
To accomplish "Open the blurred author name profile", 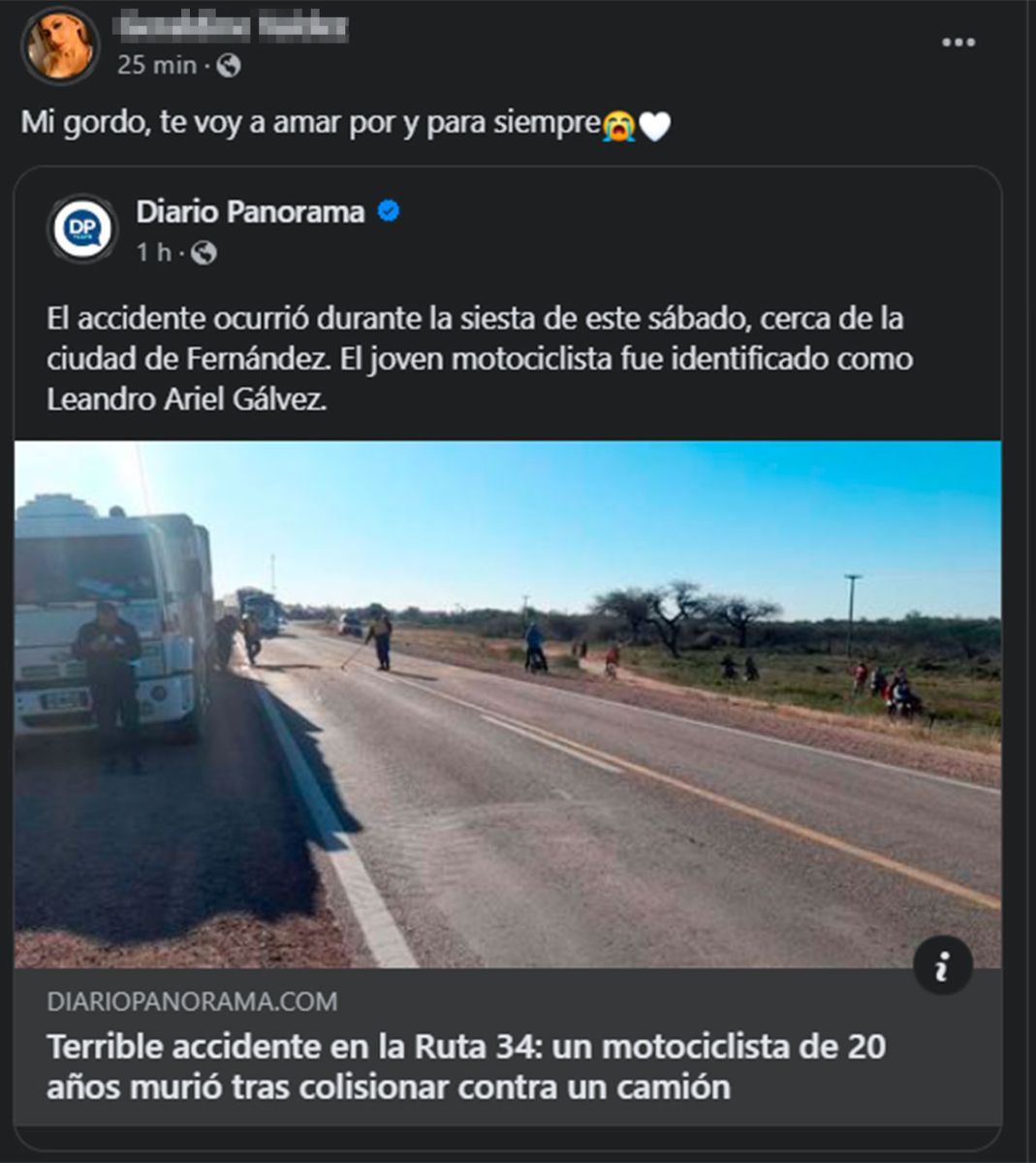I will pos(233,27).
